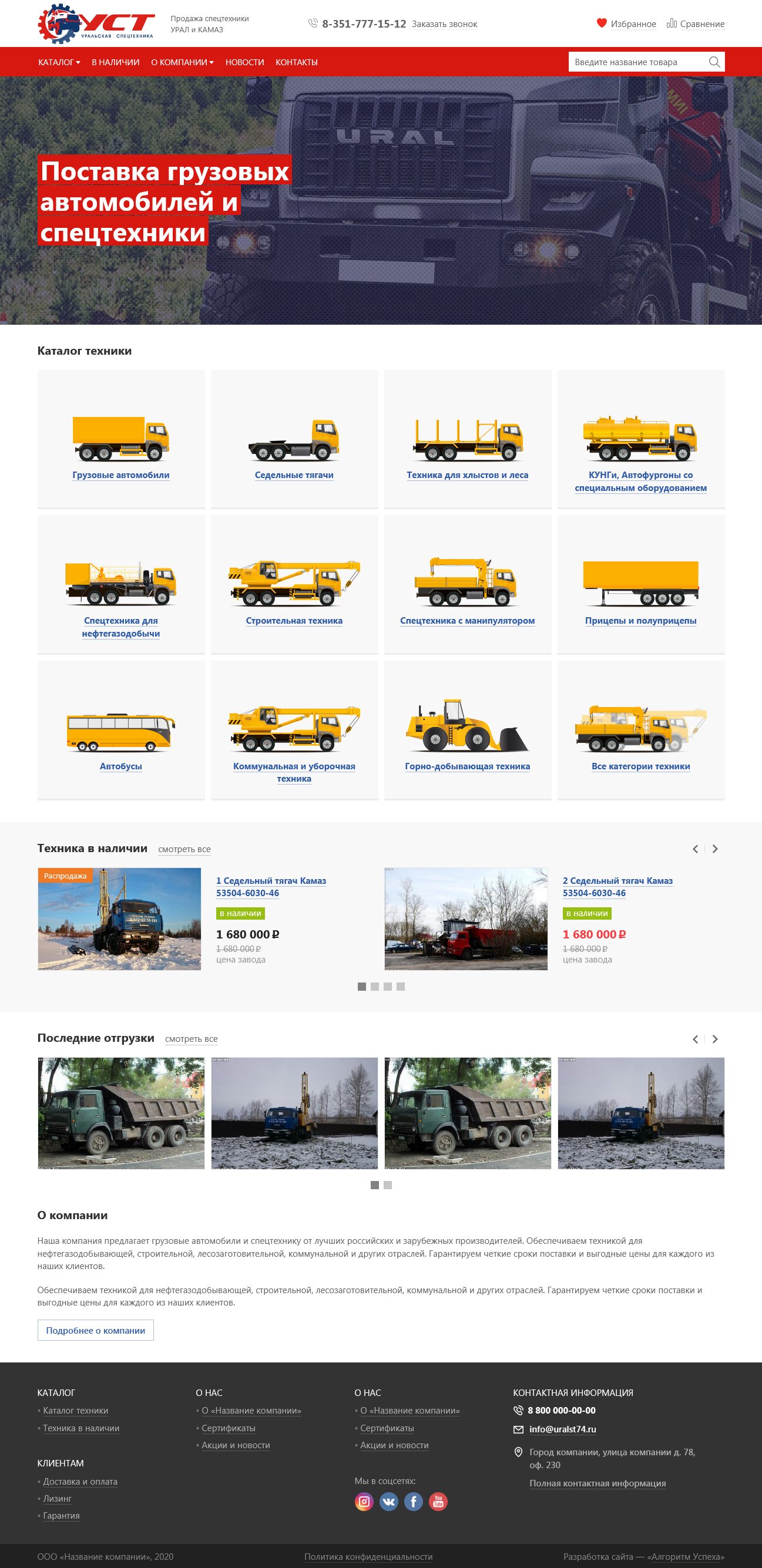Open the КОНТАКТЫ page
Image resolution: width=762 pixels, height=1568 pixels.
[296, 62]
